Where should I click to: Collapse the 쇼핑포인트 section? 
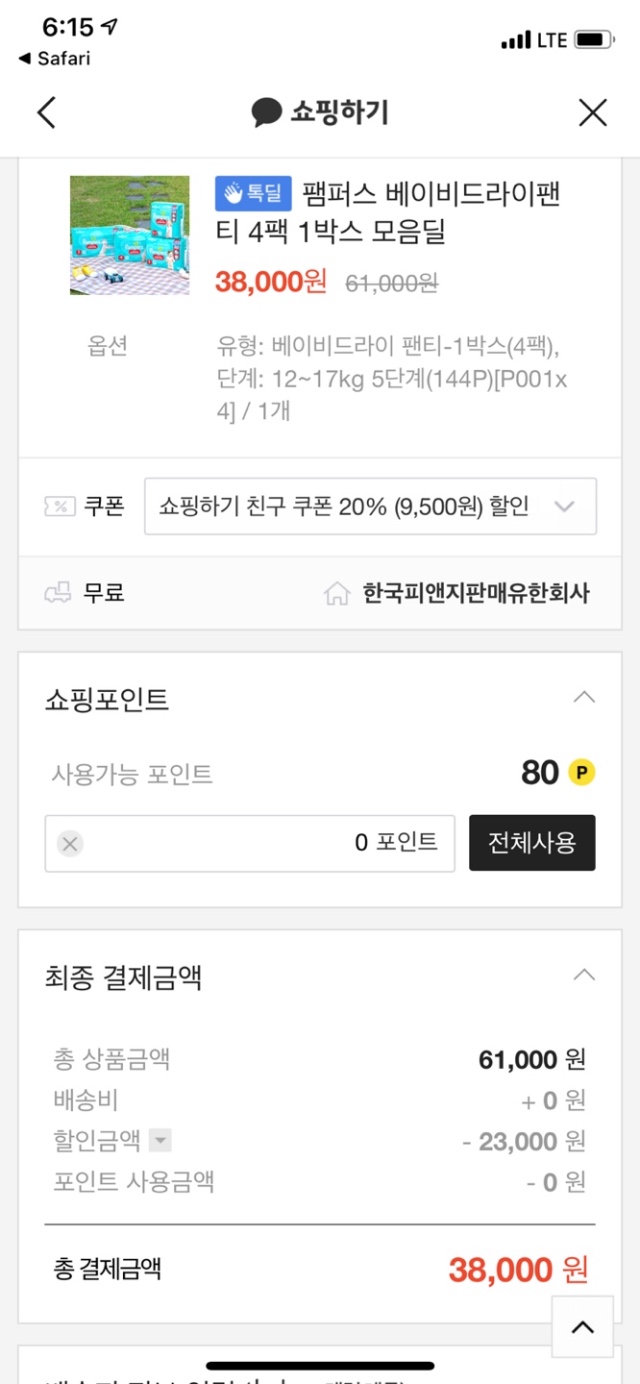coord(584,698)
